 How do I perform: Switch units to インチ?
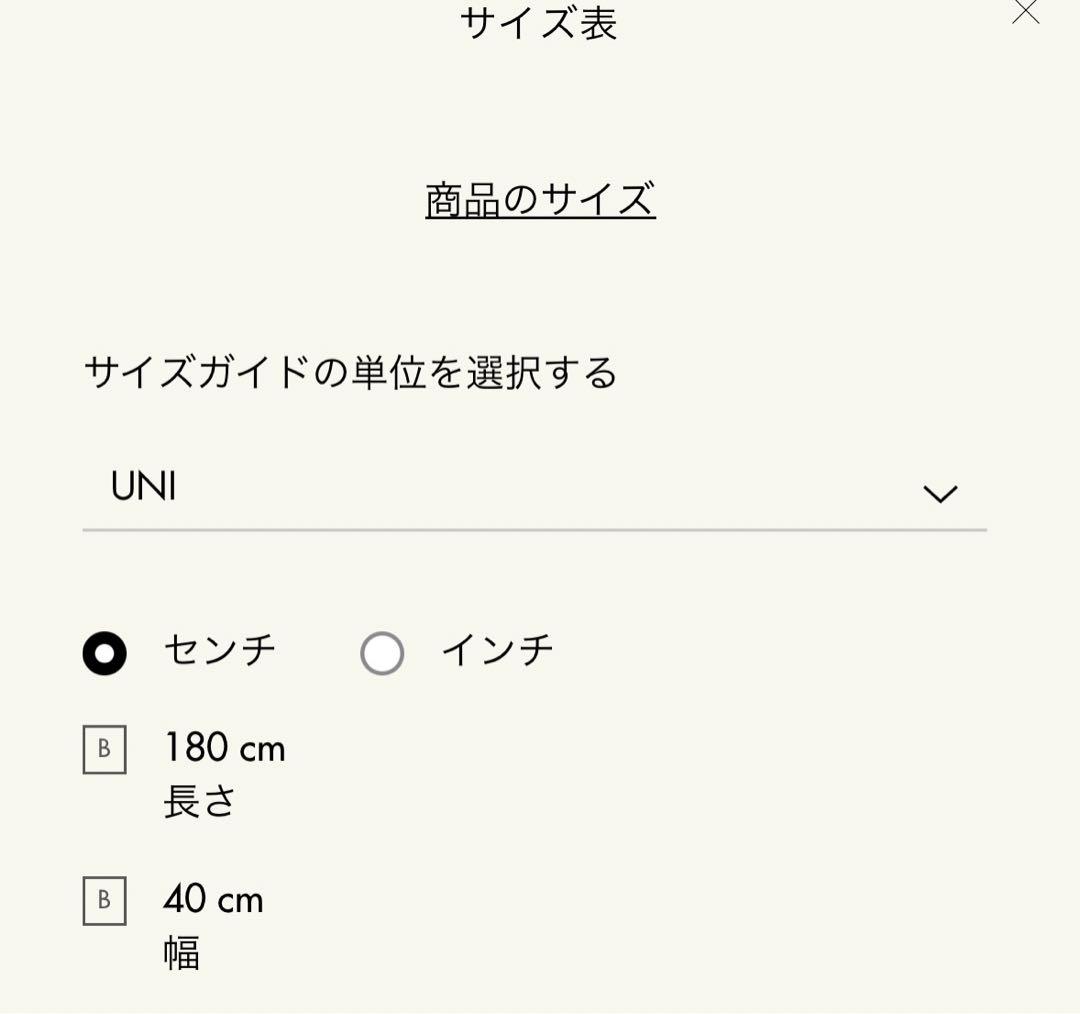pyautogui.click(x=382, y=653)
